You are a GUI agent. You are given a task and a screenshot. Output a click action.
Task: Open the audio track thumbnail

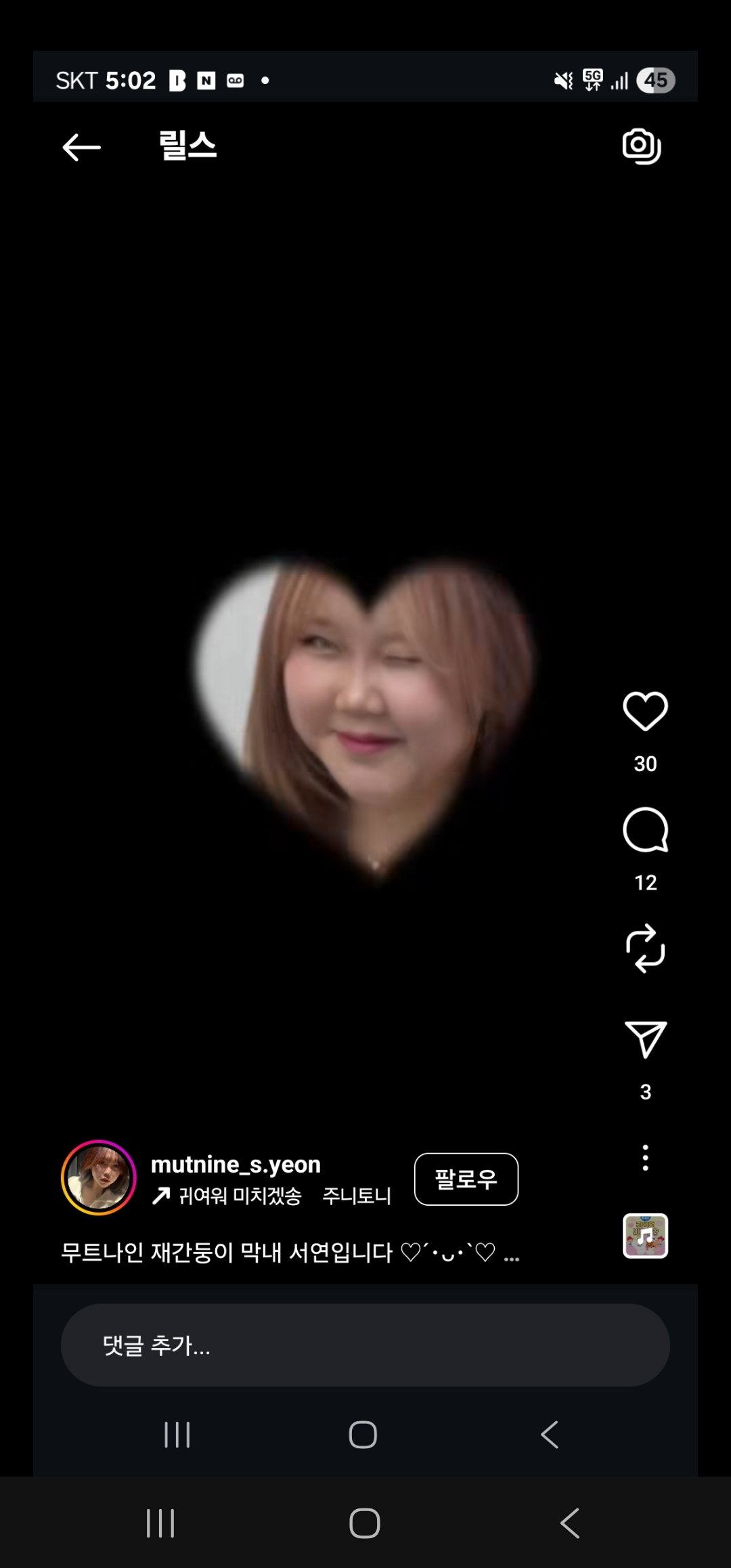point(645,1236)
